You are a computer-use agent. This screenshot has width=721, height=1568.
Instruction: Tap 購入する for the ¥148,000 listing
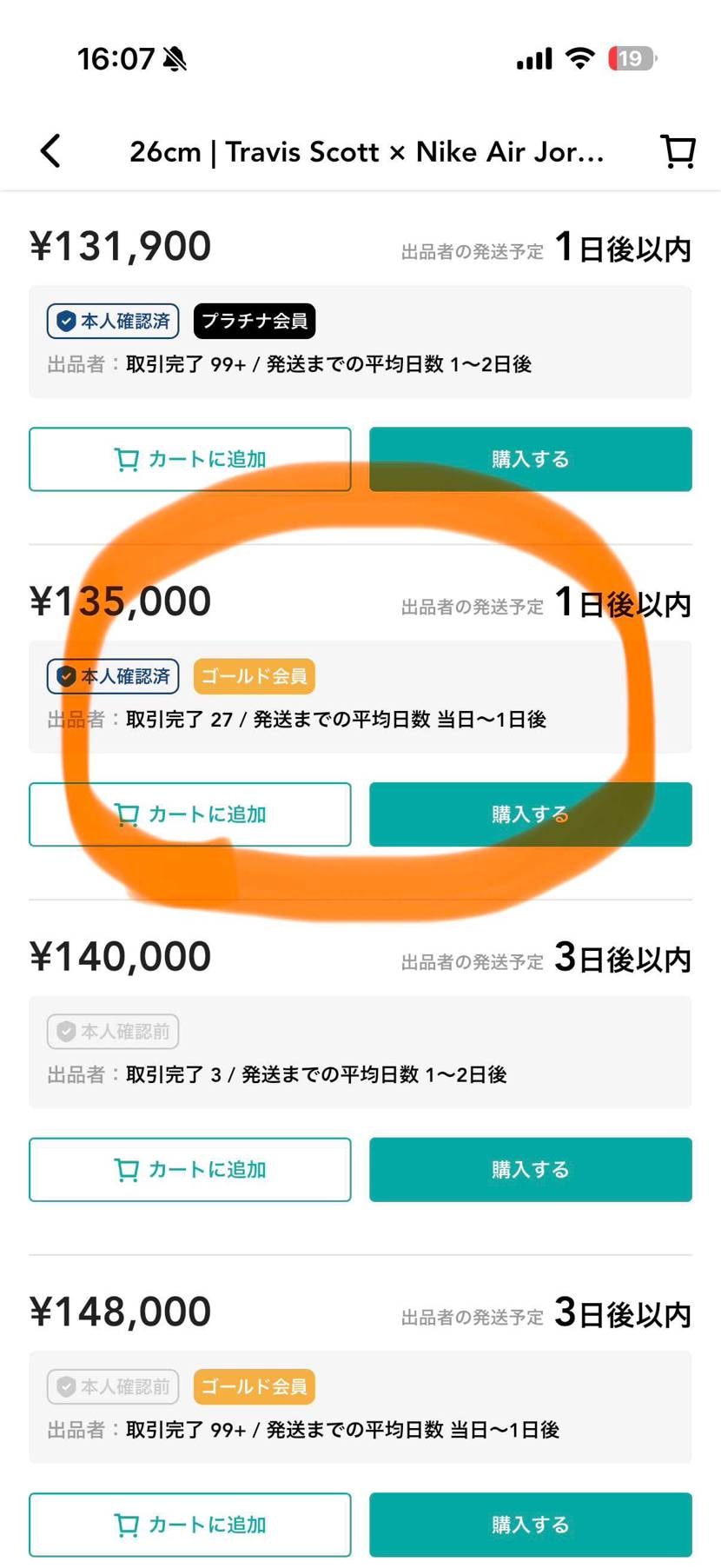(x=530, y=1524)
